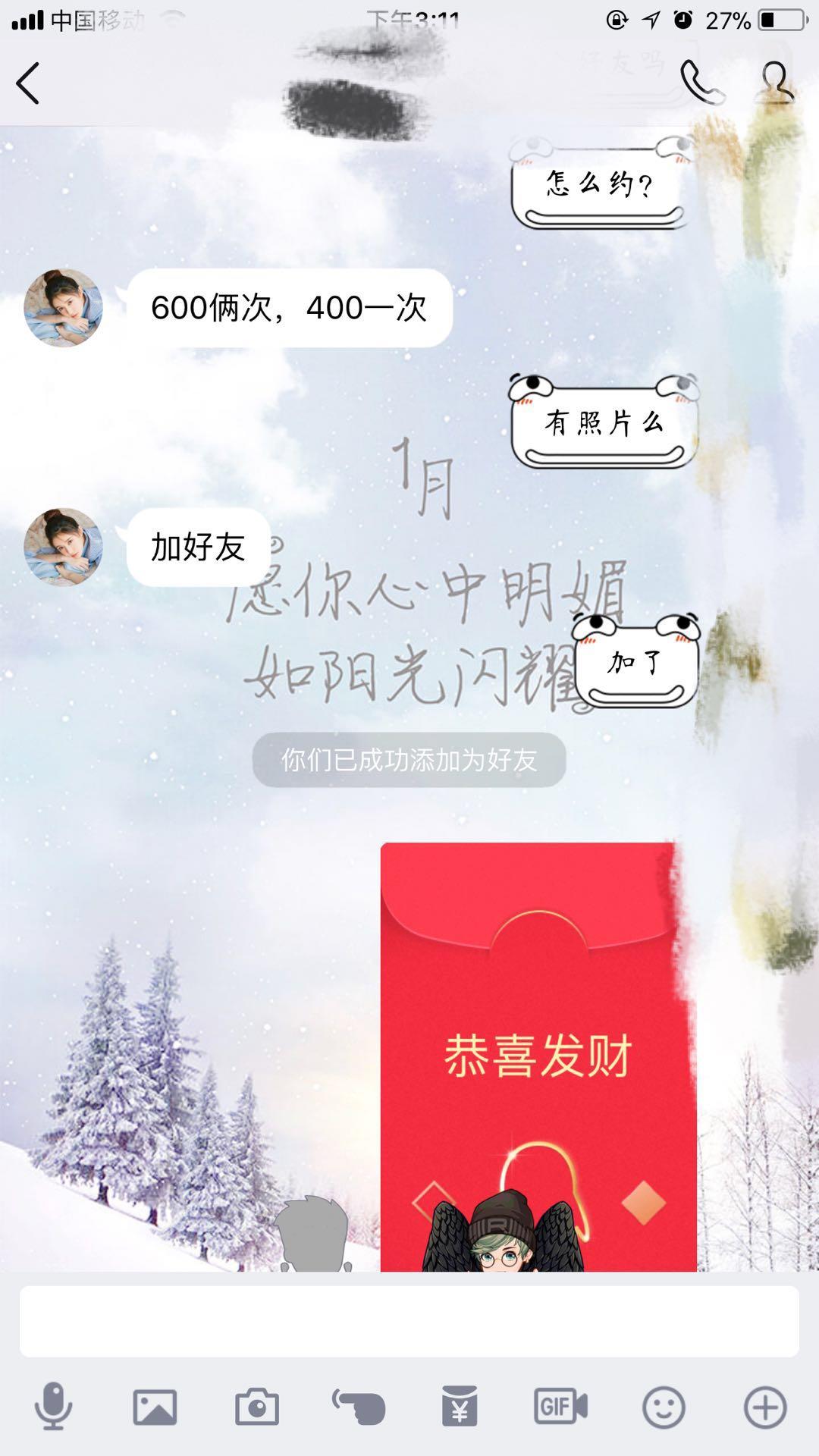Send a red envelope with the ¥ icon
This screenshot has height=1456, width=819.
click(x=460, y=1407)
